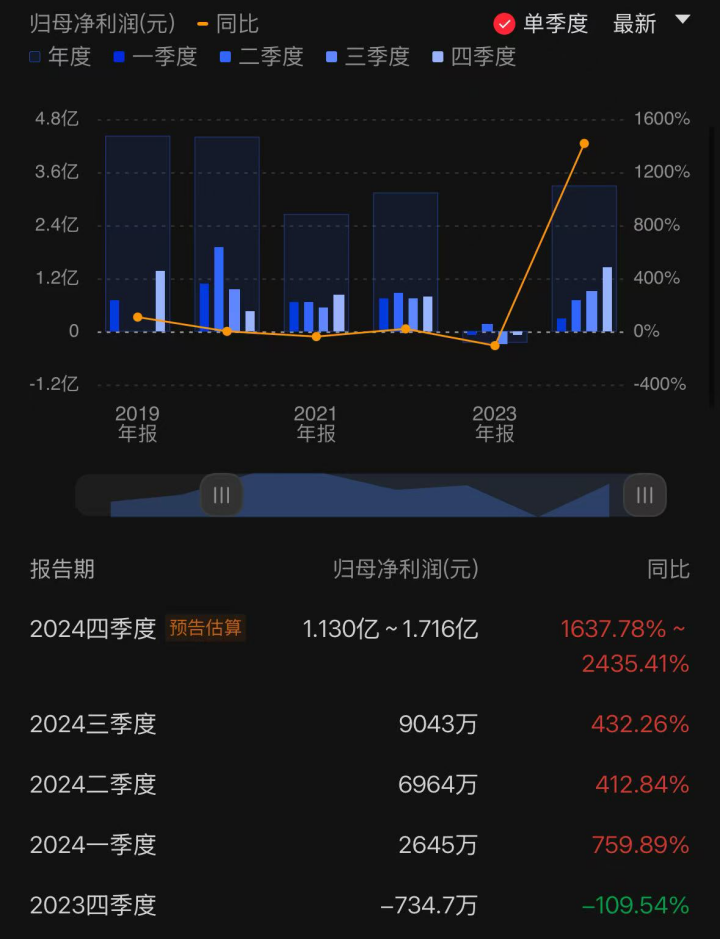This screenshot has height=939, width=720.
Task: Click the left grip handle of the range selector
Action: point(220,495)
